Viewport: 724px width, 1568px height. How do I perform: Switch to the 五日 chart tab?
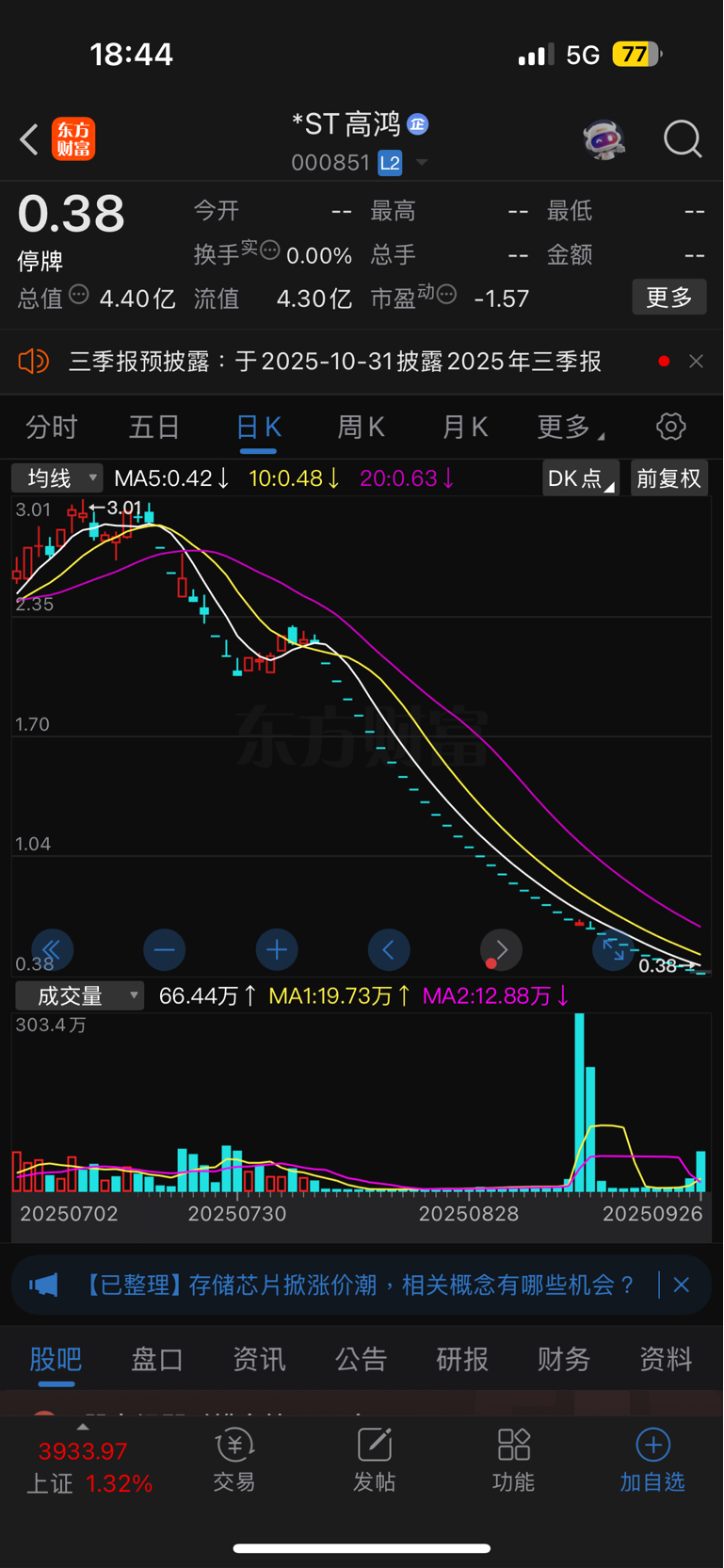tap(154, 428)
